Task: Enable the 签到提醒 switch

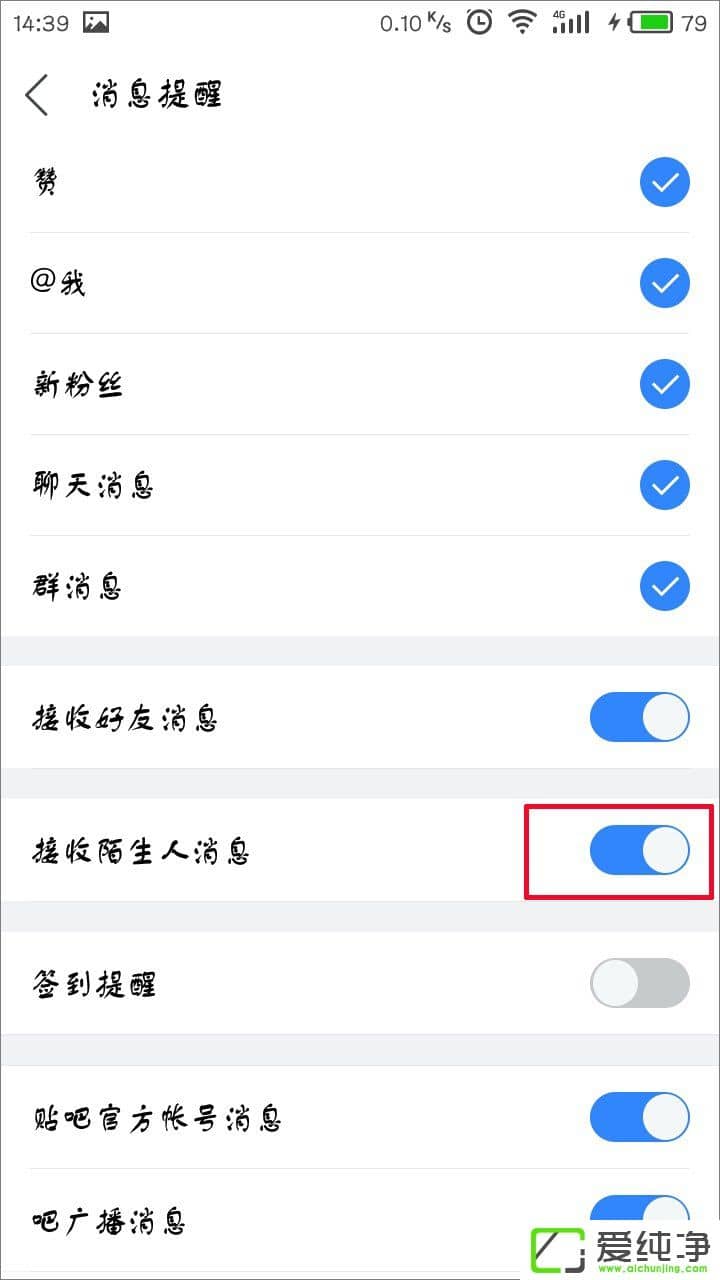Action: [x=640, y=984]
